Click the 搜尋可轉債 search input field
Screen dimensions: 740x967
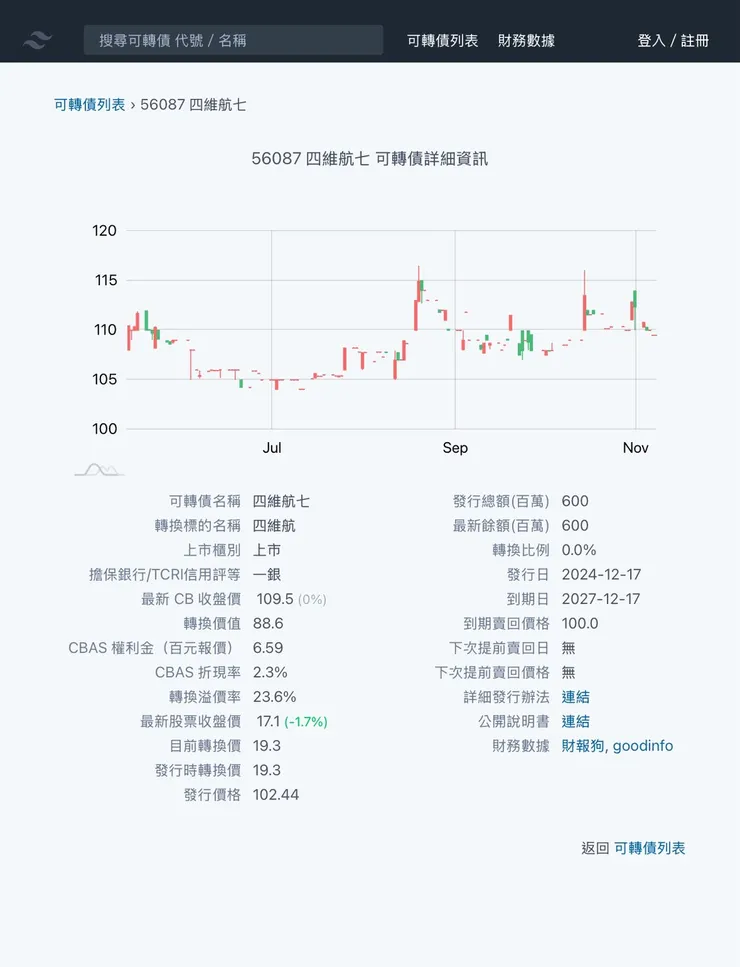point(233,40)
